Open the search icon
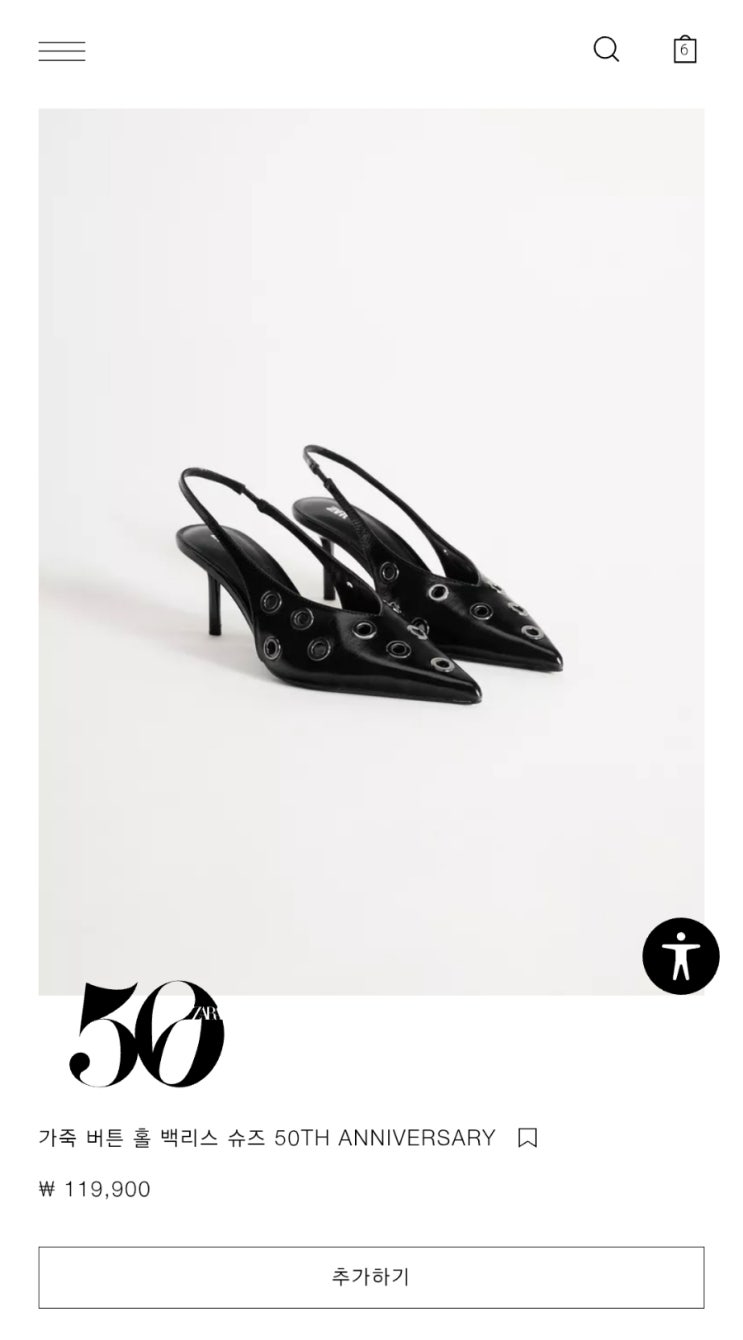Viewport: 743px width, 1340px height. (606, 49)
